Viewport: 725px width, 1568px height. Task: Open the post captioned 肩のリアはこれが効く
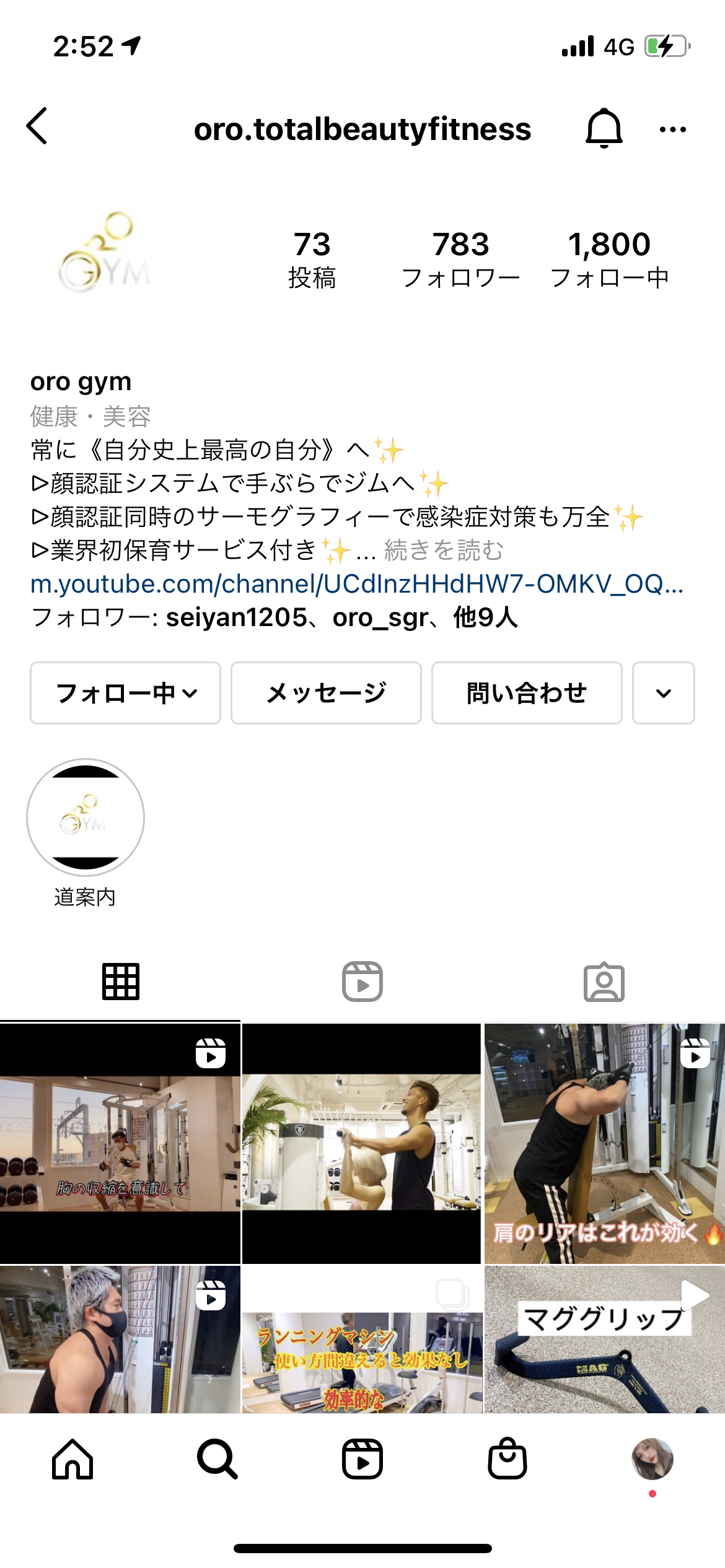click(605, 1143)
